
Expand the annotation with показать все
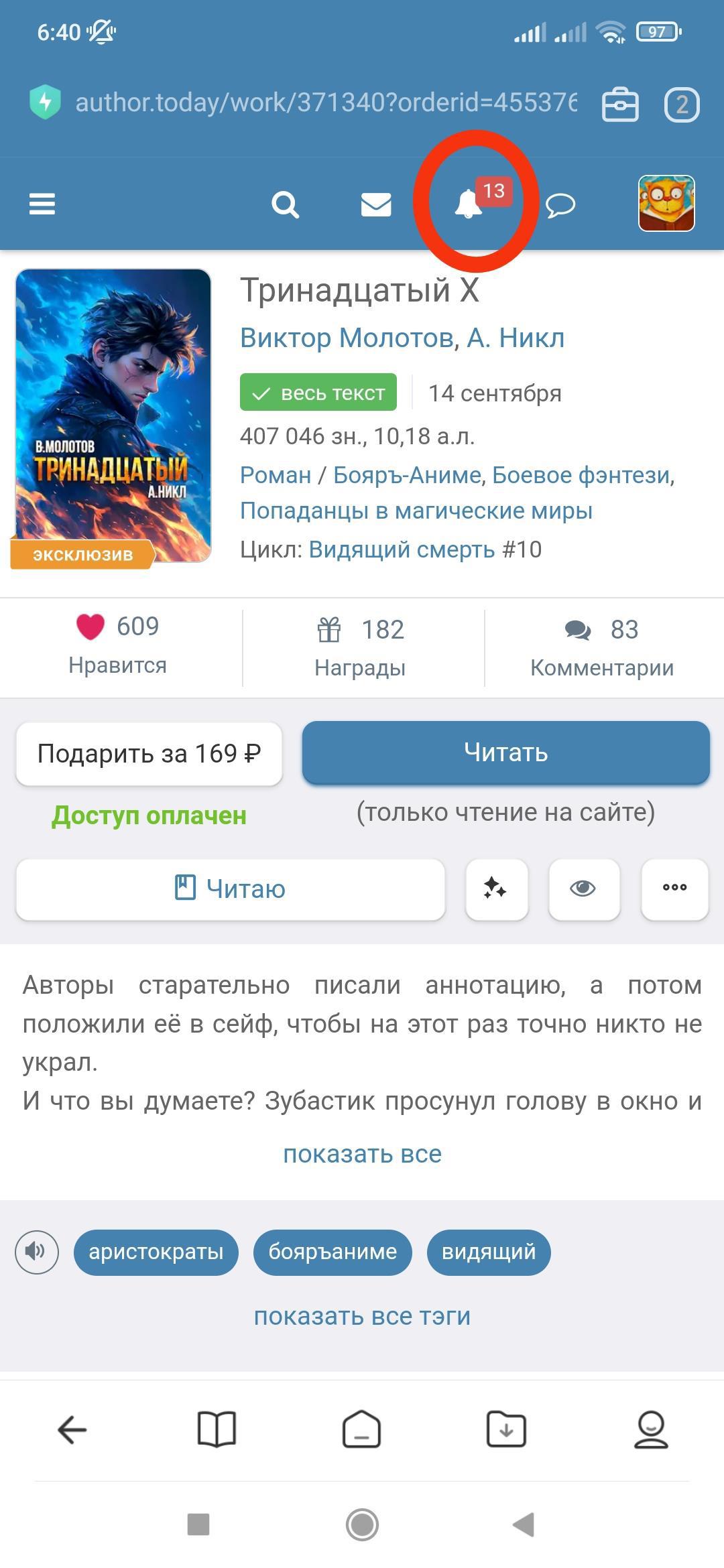pos(362,1154)
